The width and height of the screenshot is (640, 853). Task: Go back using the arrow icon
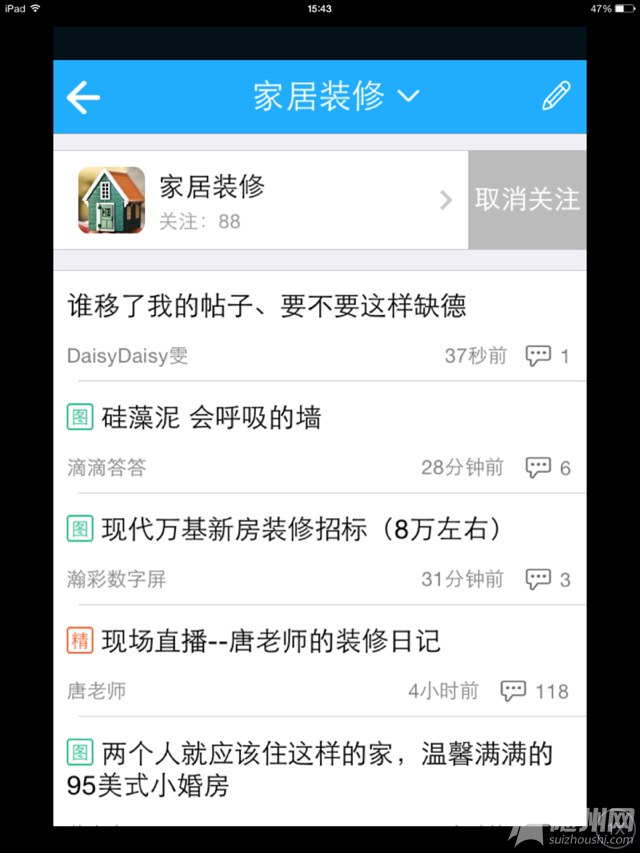coord(84,97)
